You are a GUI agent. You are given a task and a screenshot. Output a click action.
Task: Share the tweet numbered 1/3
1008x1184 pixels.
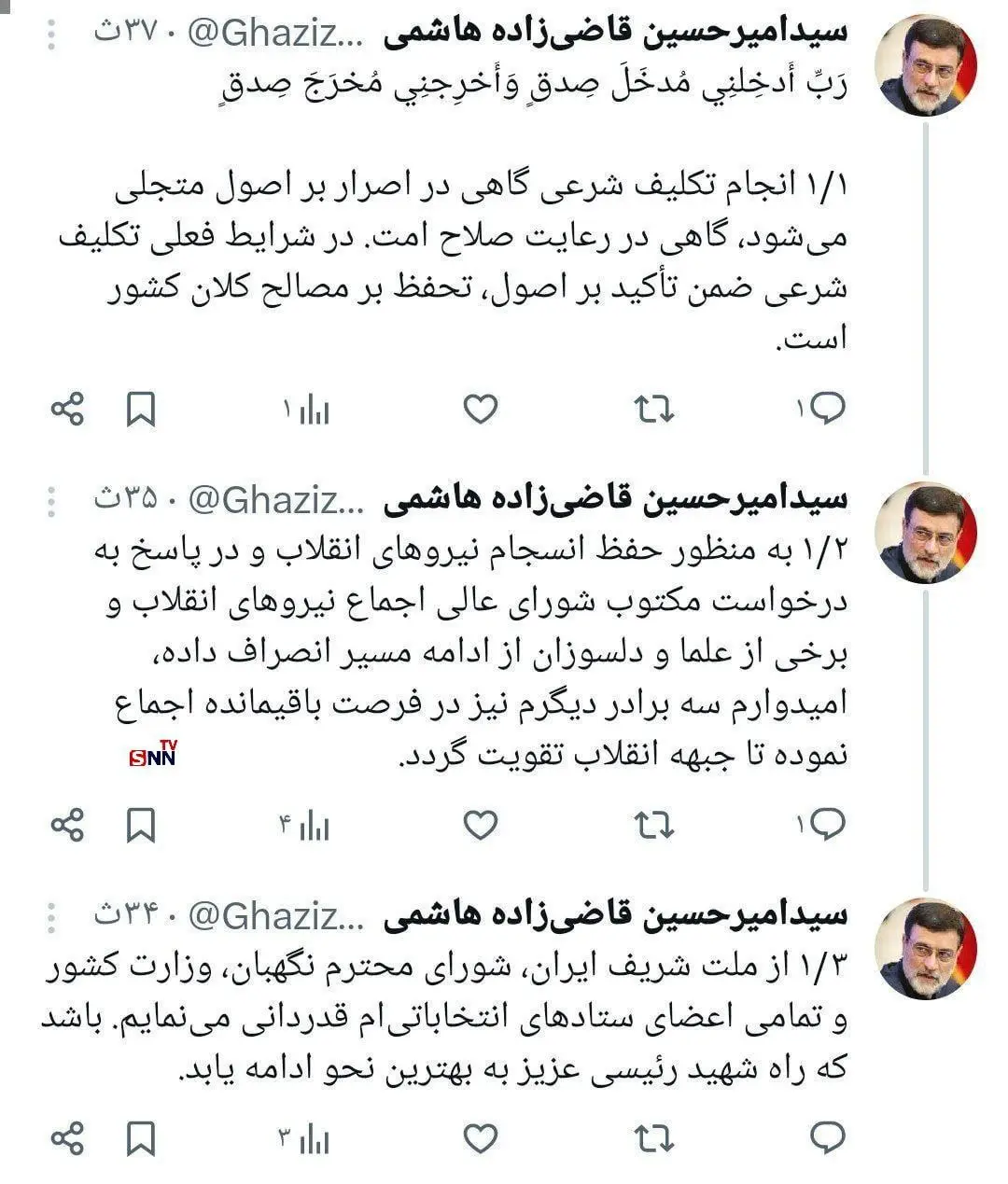(x=67, y=1138)
